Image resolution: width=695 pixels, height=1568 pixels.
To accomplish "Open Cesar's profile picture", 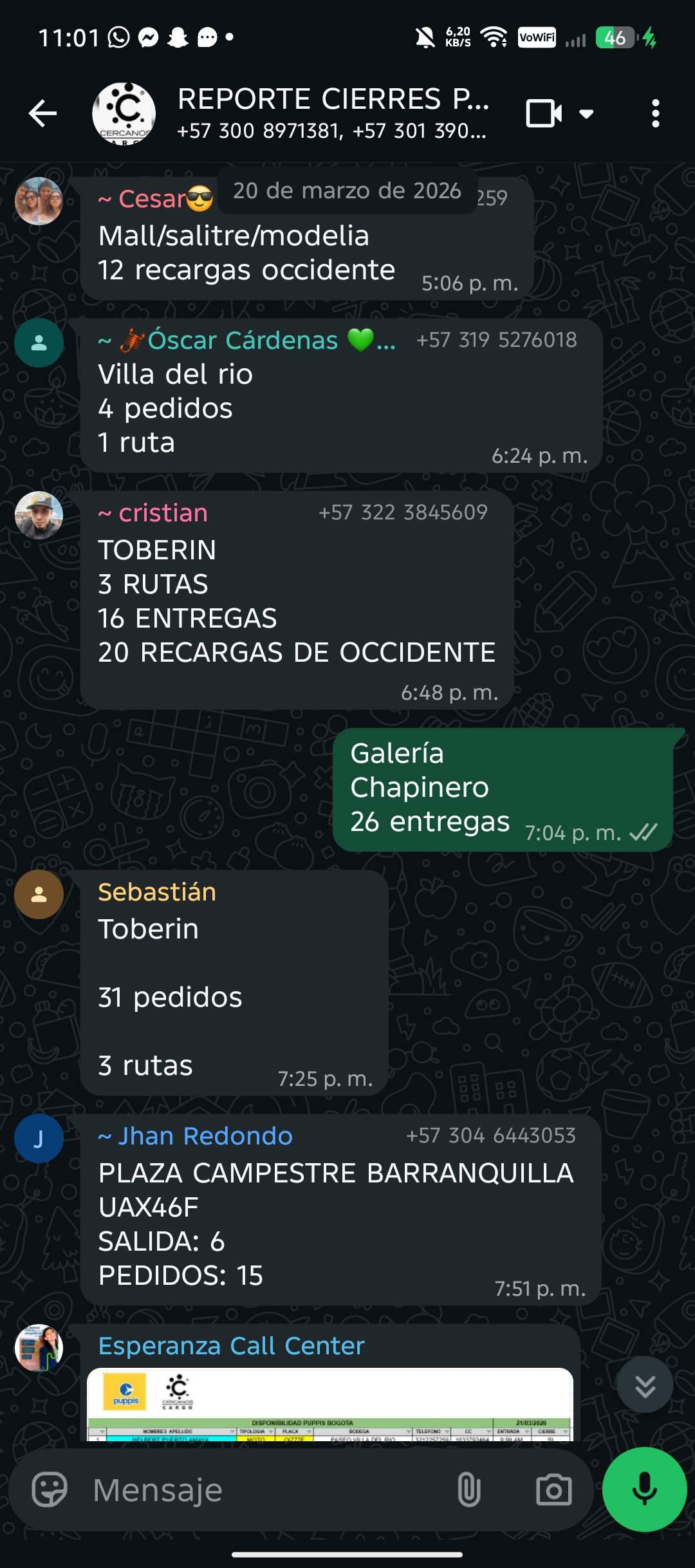I will (x=39, y=201).
